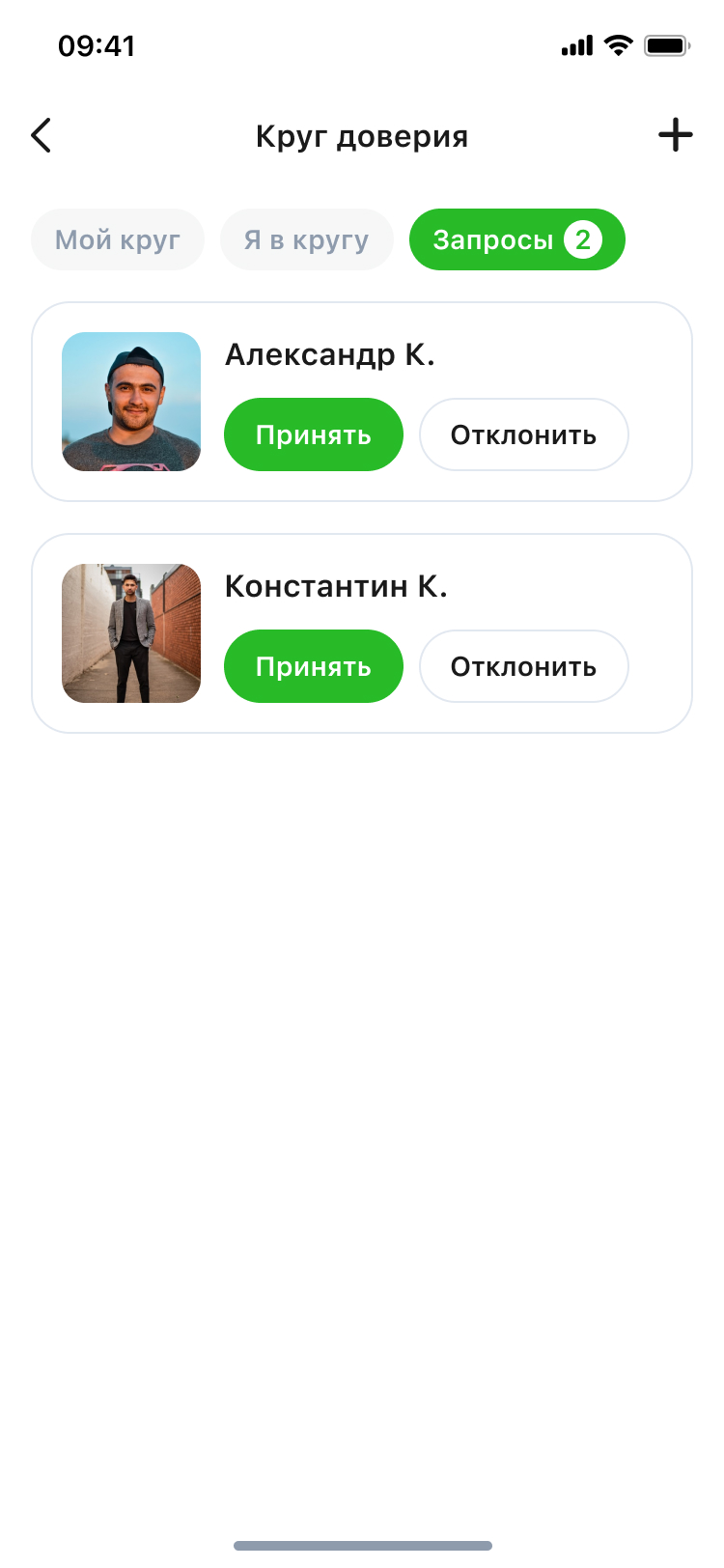Tap Отклонить for Константин К.

524,666
